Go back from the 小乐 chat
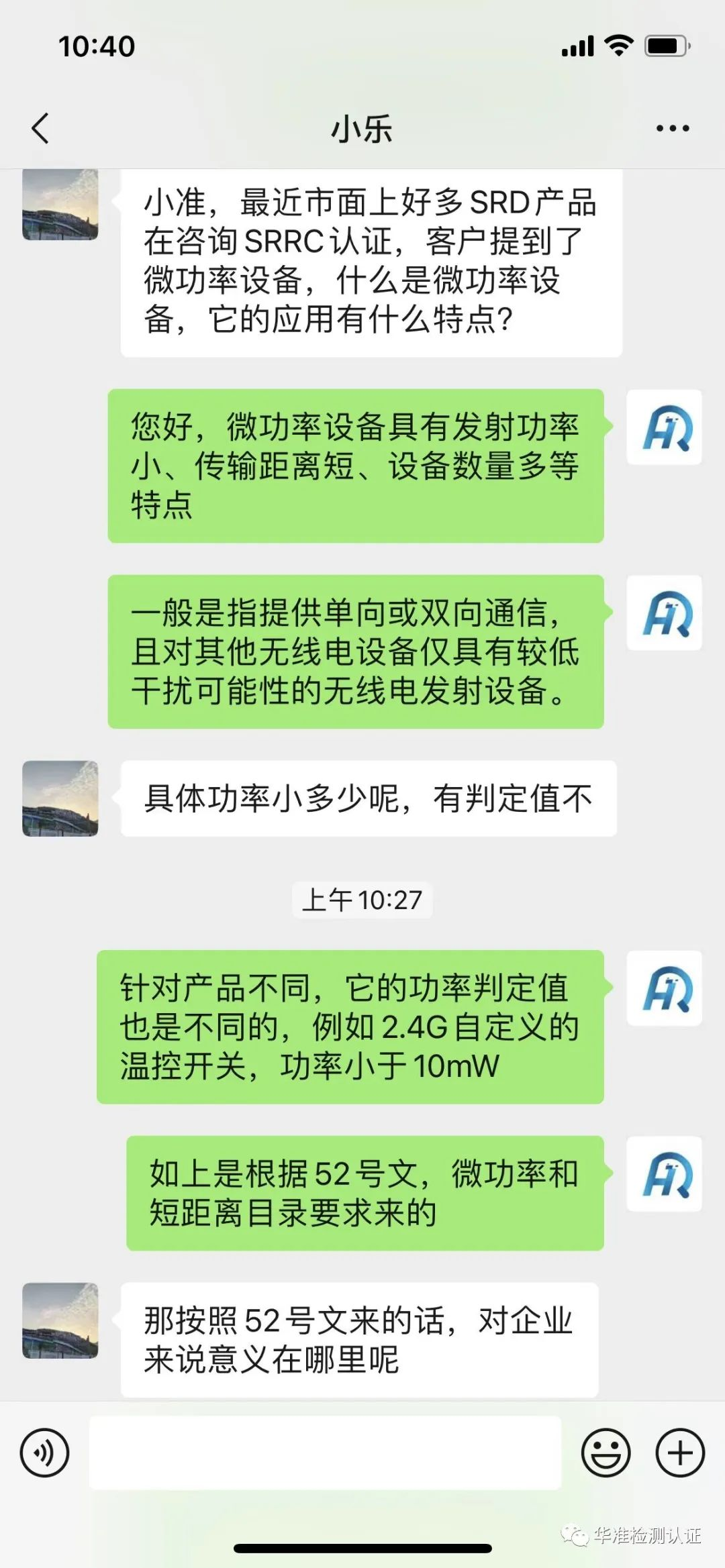Screen dimensions: 725x1568 click(x=40, y=128)
